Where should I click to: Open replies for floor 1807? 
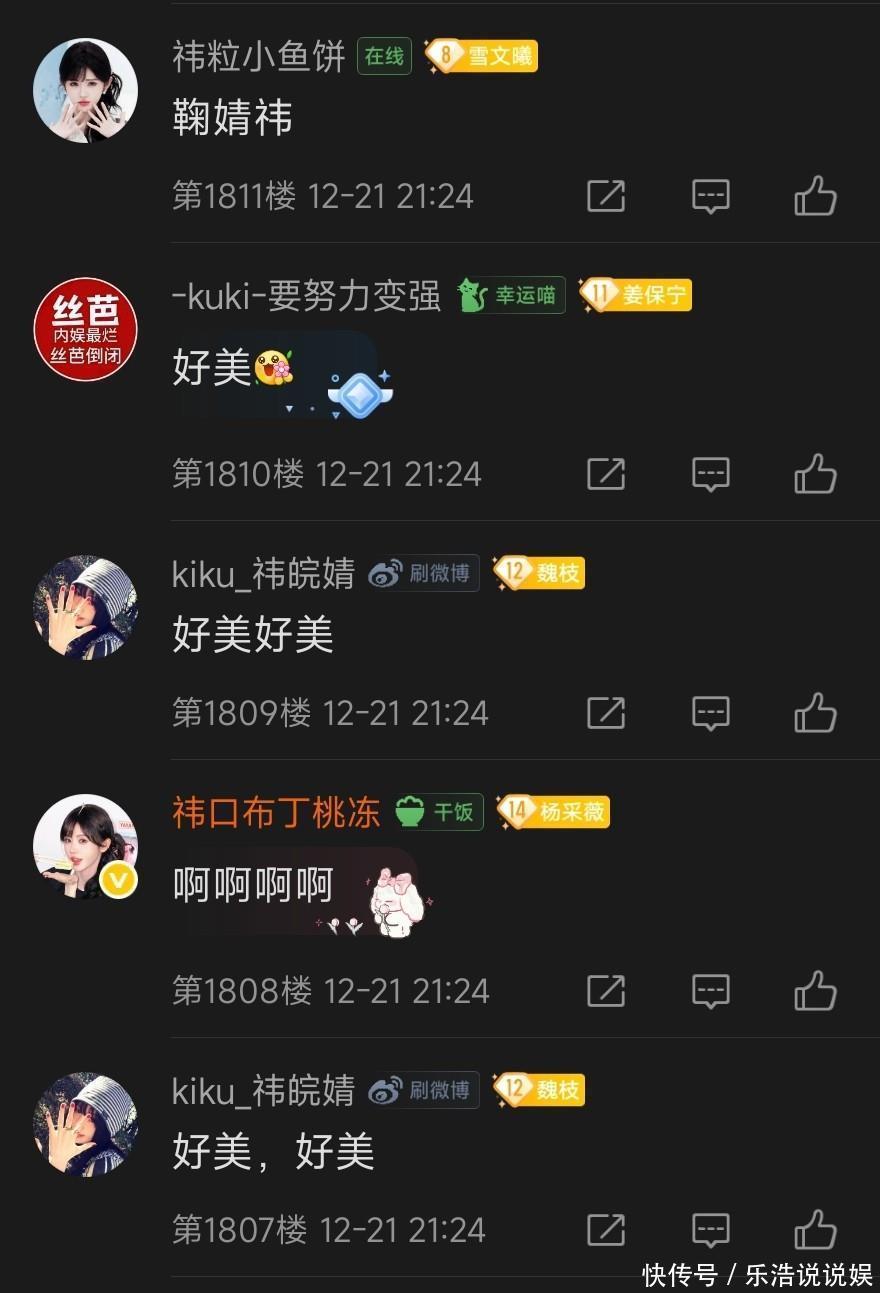pos(711,1230)
